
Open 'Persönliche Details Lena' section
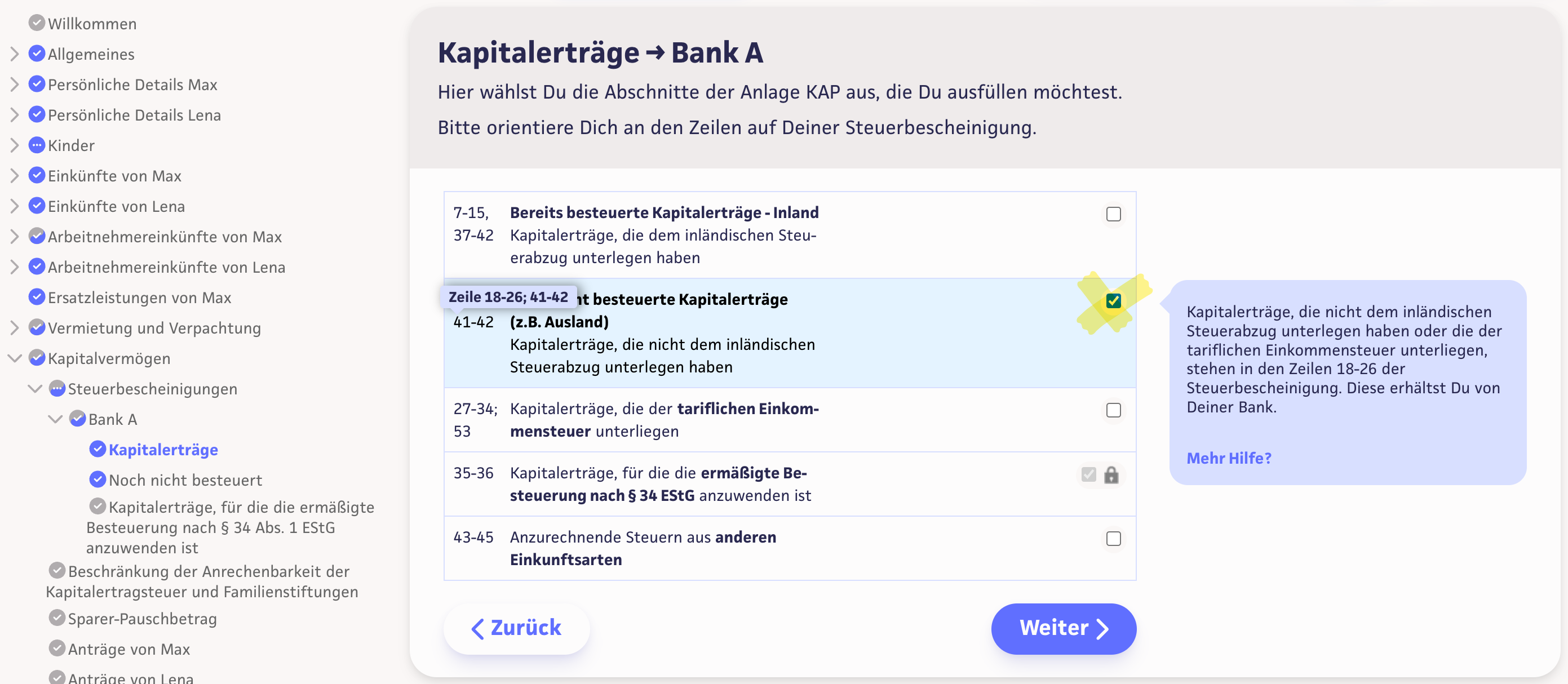pyautogui.click(x=134, y=115)
